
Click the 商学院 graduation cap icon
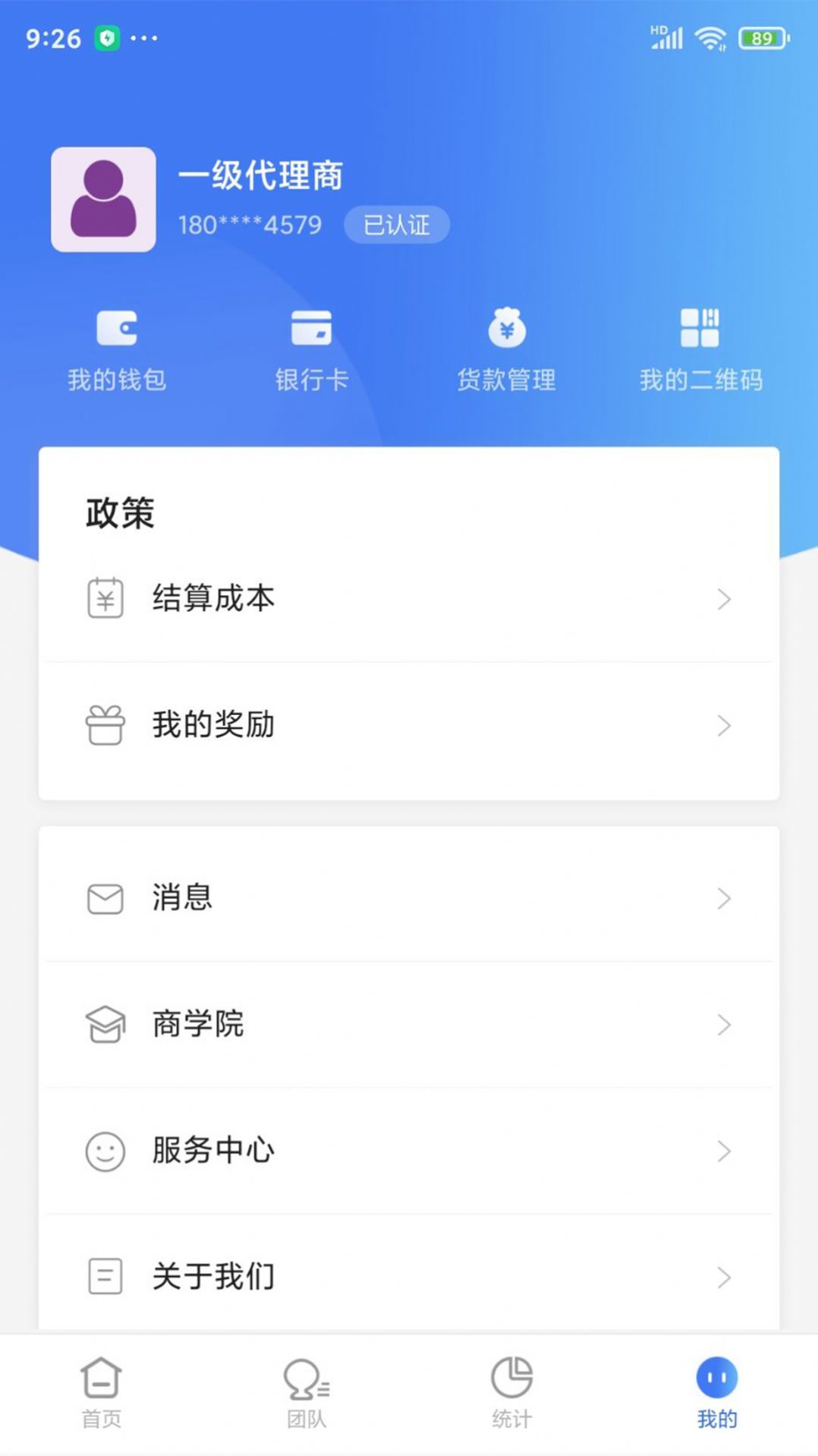[105, 1025]
